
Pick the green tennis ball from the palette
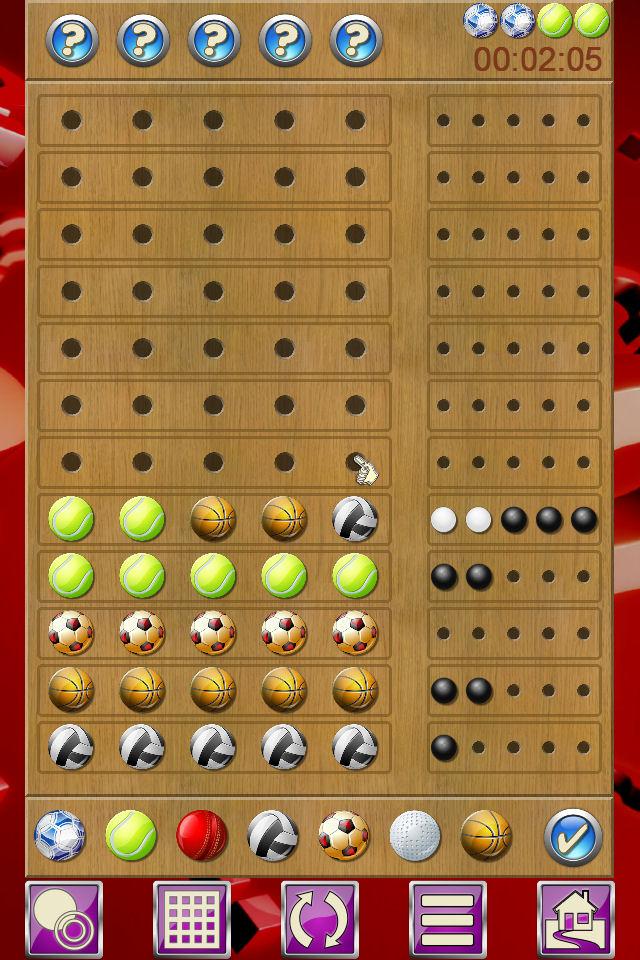[x=130, y=836]
